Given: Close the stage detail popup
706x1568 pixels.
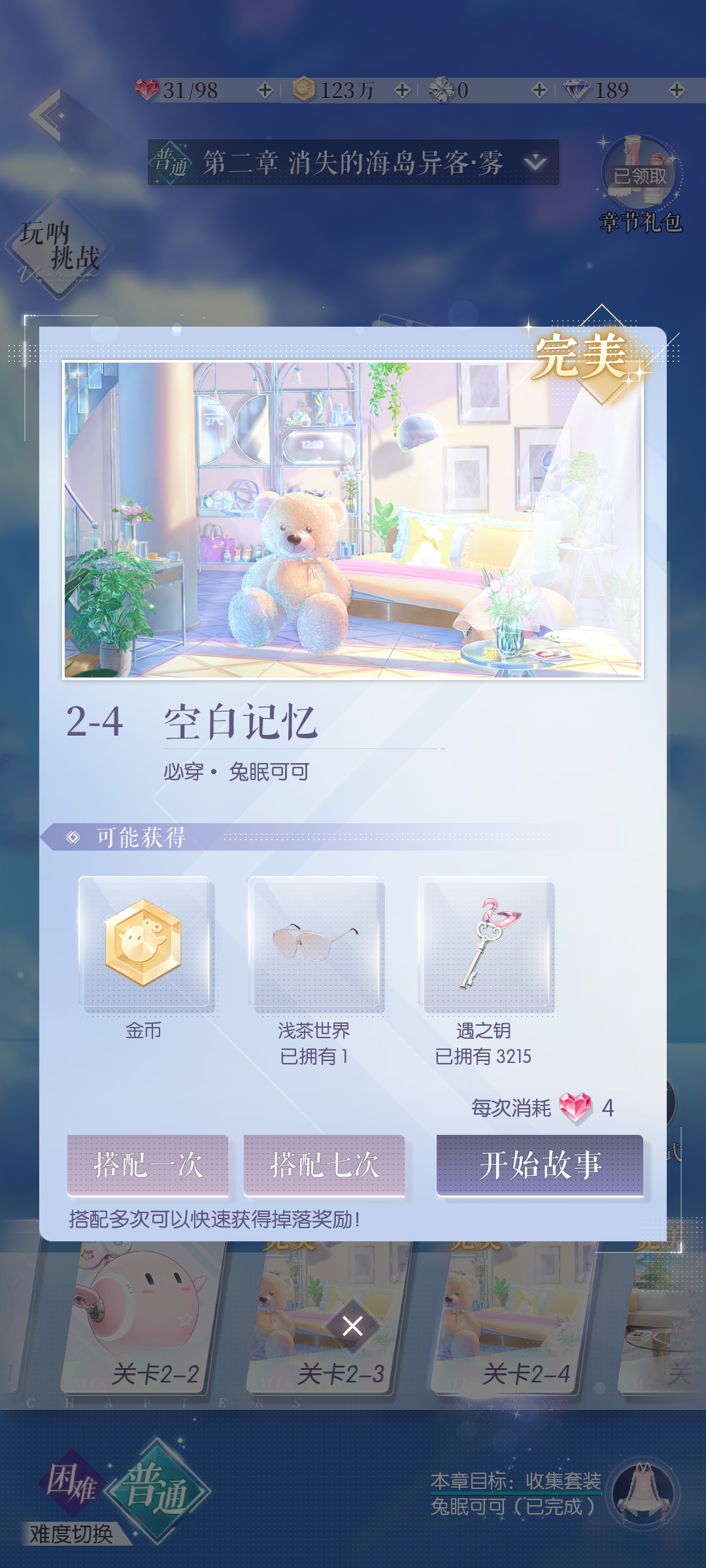Looking at the screenshot, I should (x=352, y=1326).
